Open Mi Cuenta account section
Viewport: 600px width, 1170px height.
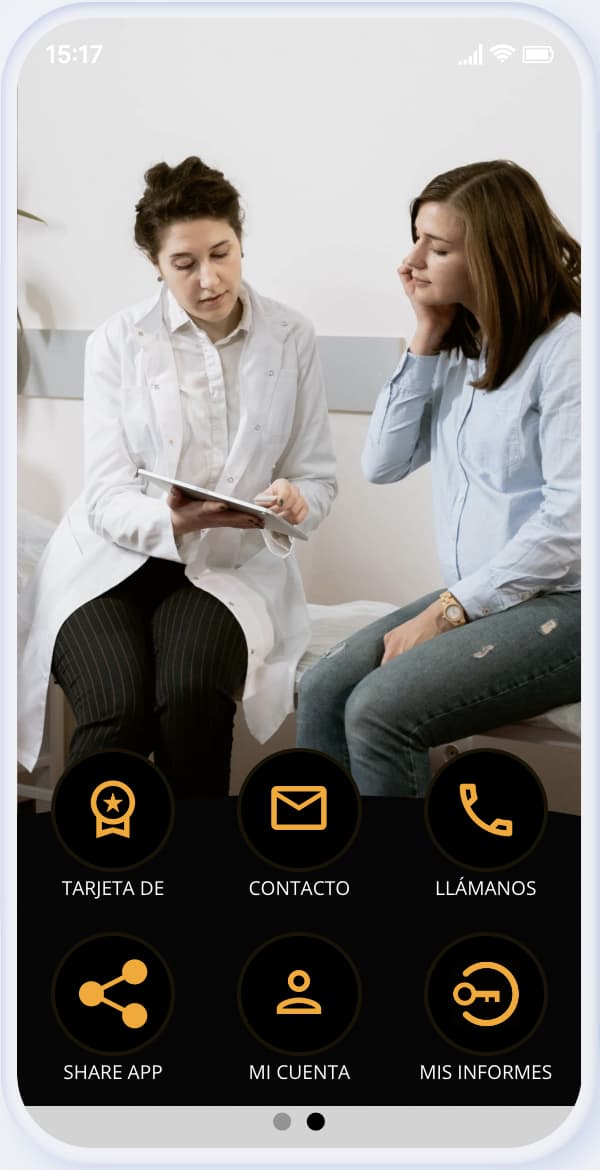coord(299,993)
